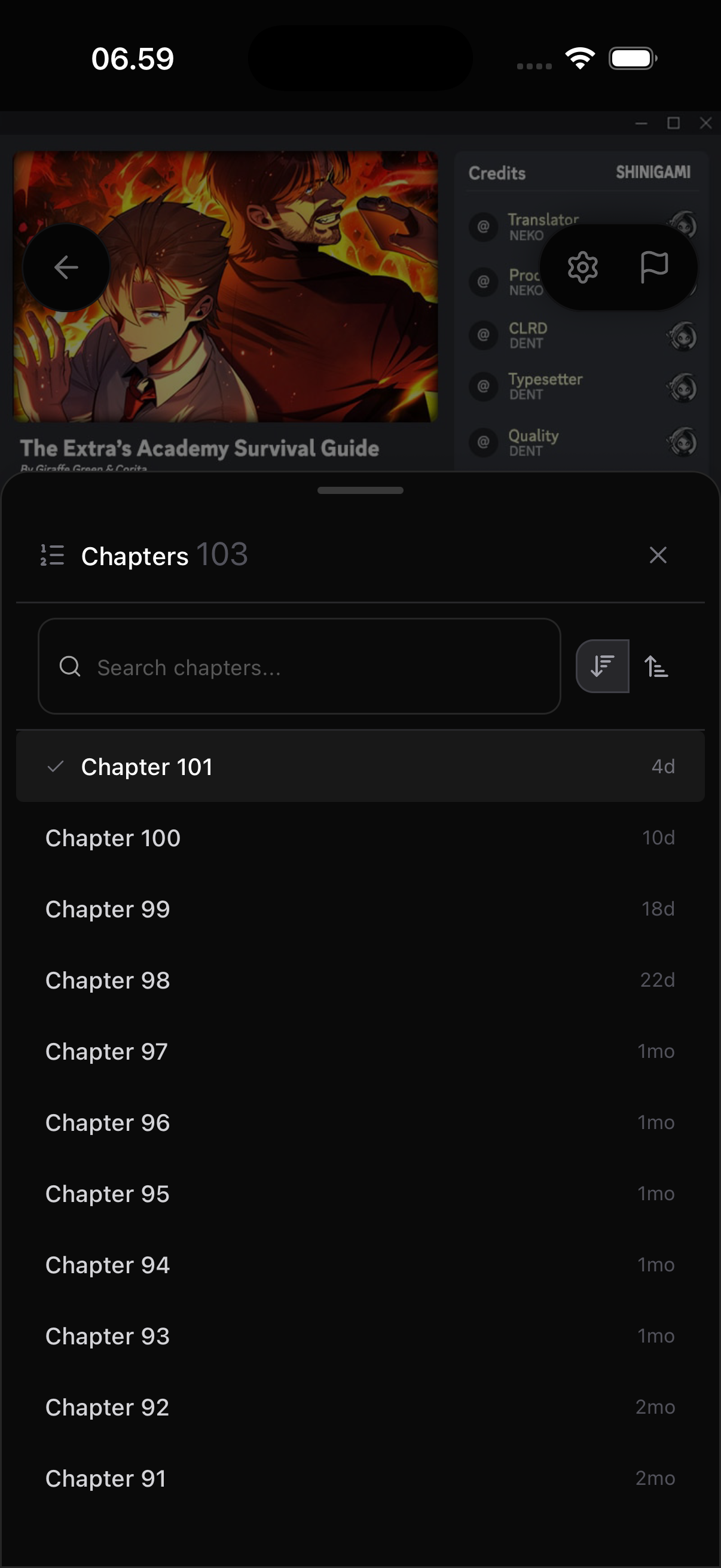Open Chapter 101
The height and width of the screenshot is (1568, 721).
(x=360, y=767)
